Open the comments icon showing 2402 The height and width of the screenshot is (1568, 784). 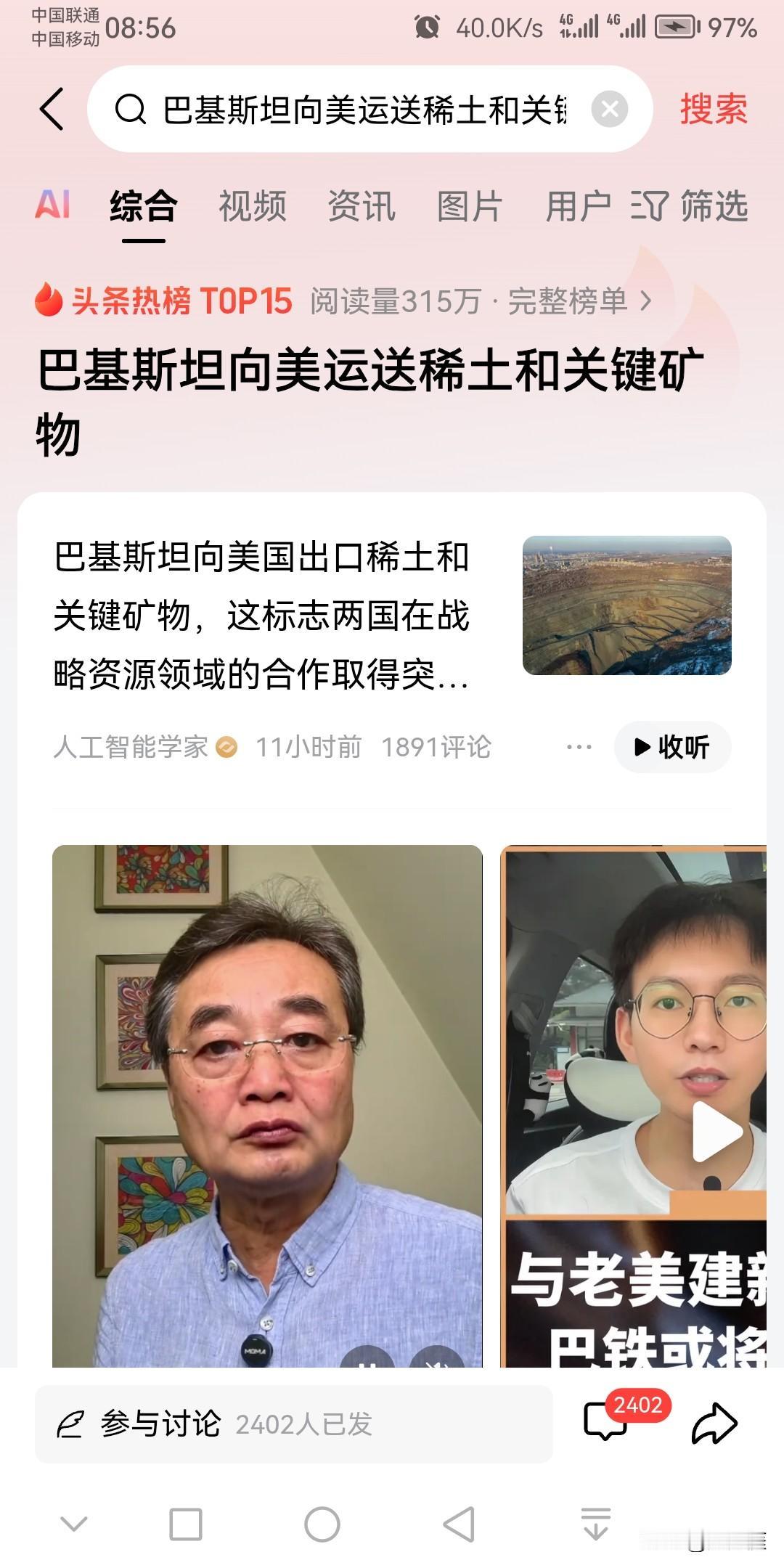click(606, 1421)
